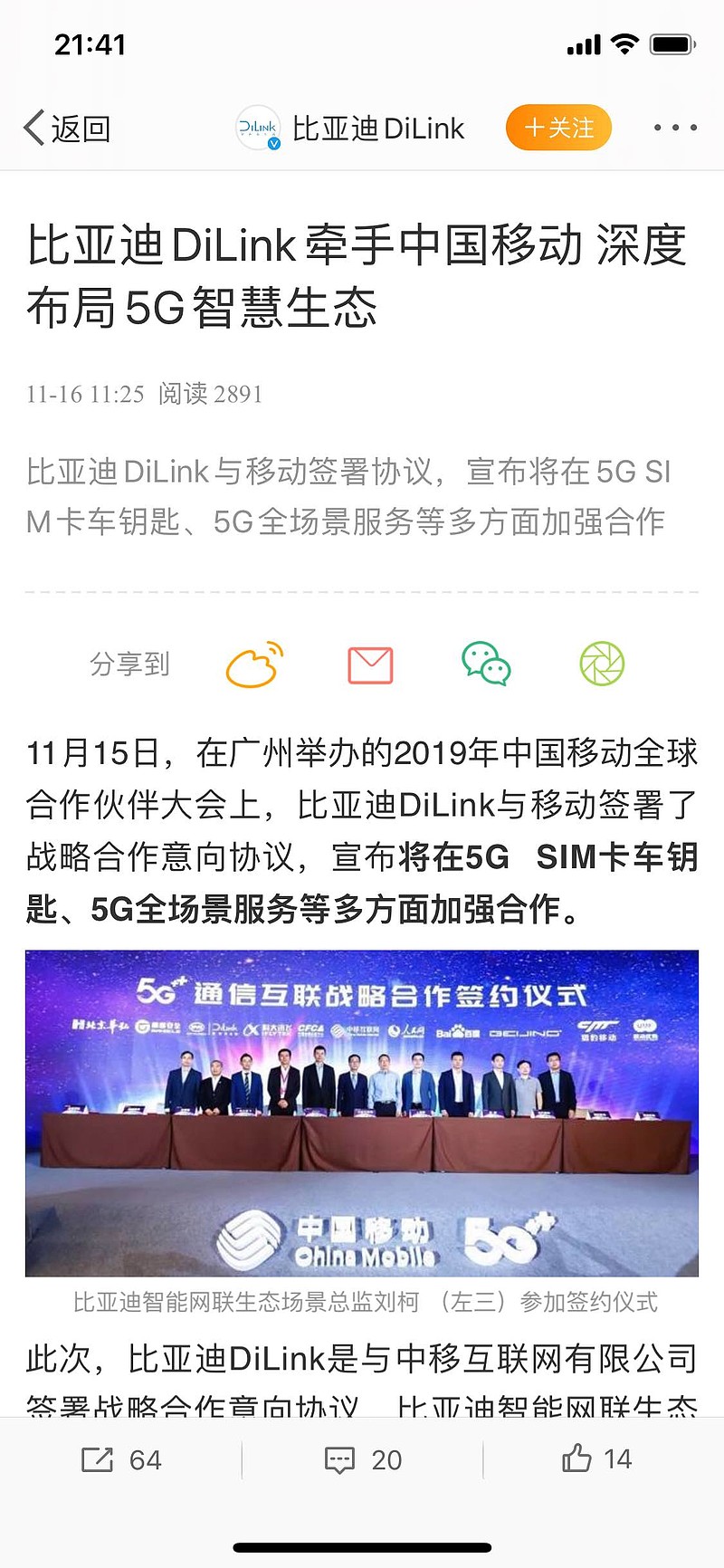Go back using the 返回 control
The width and height of the screenshot is (724, 1568).
tap(63, 127)
